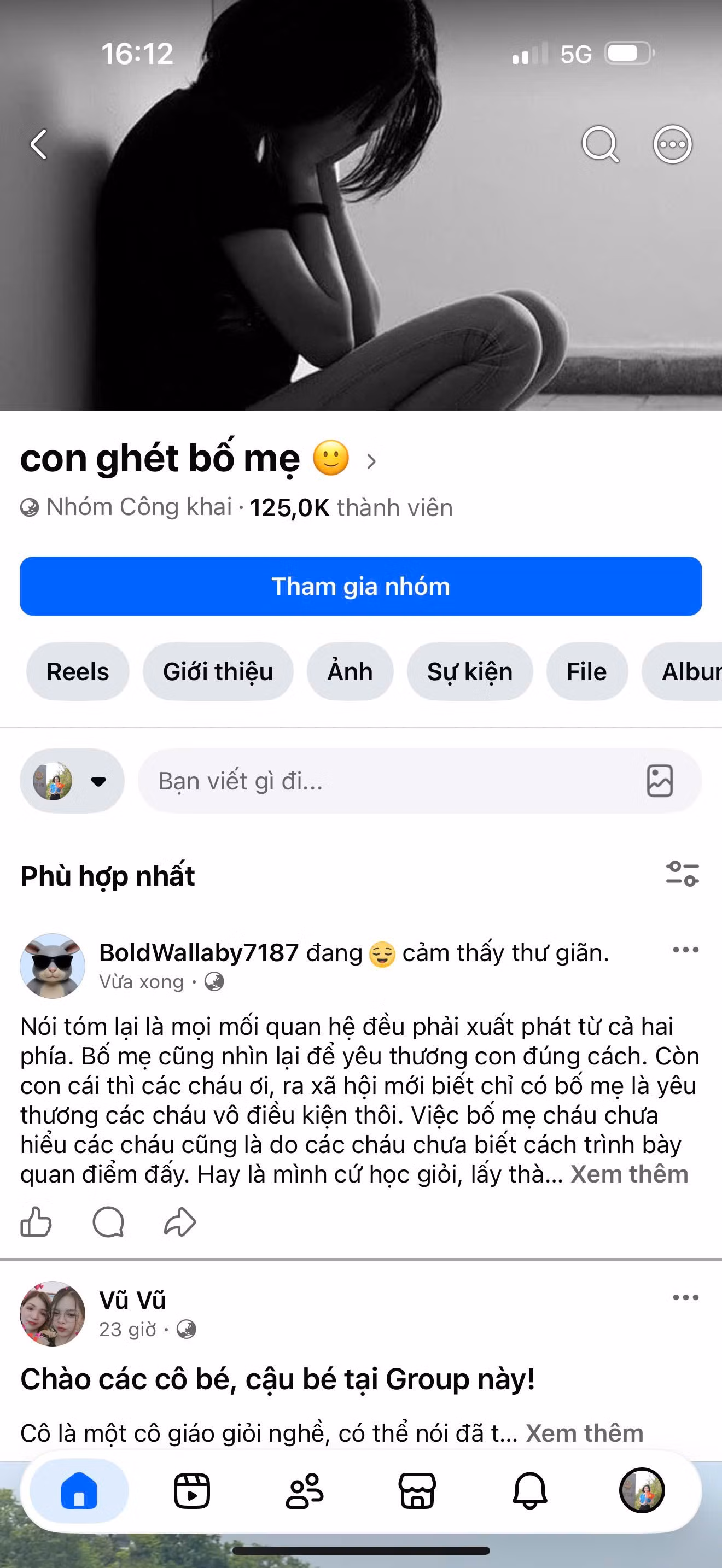Screen dimensions: 722x1568
Task: Open the Reels chip
Action: pyautogui.click(x=78, y=671)
